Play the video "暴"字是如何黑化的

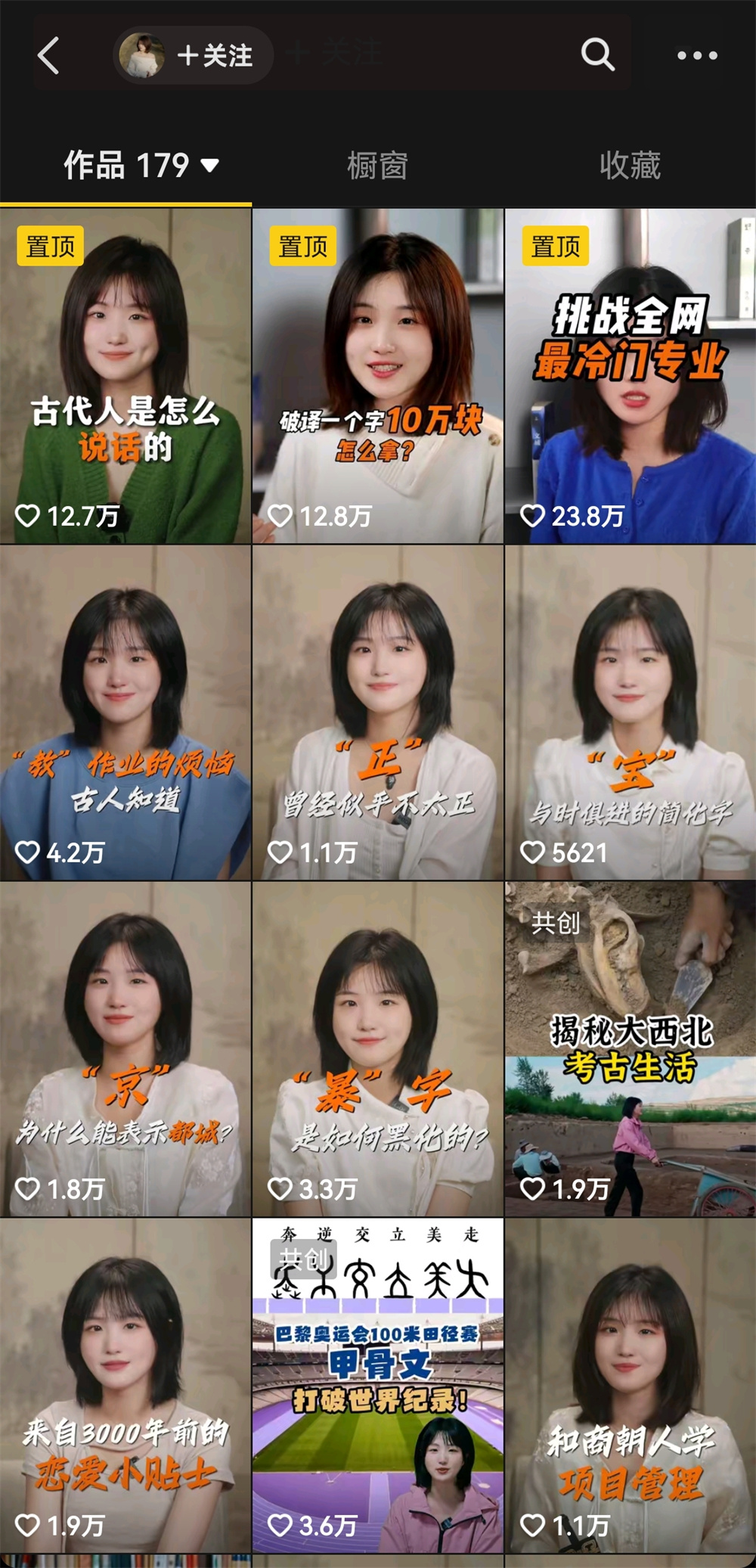pos(377,1049)
